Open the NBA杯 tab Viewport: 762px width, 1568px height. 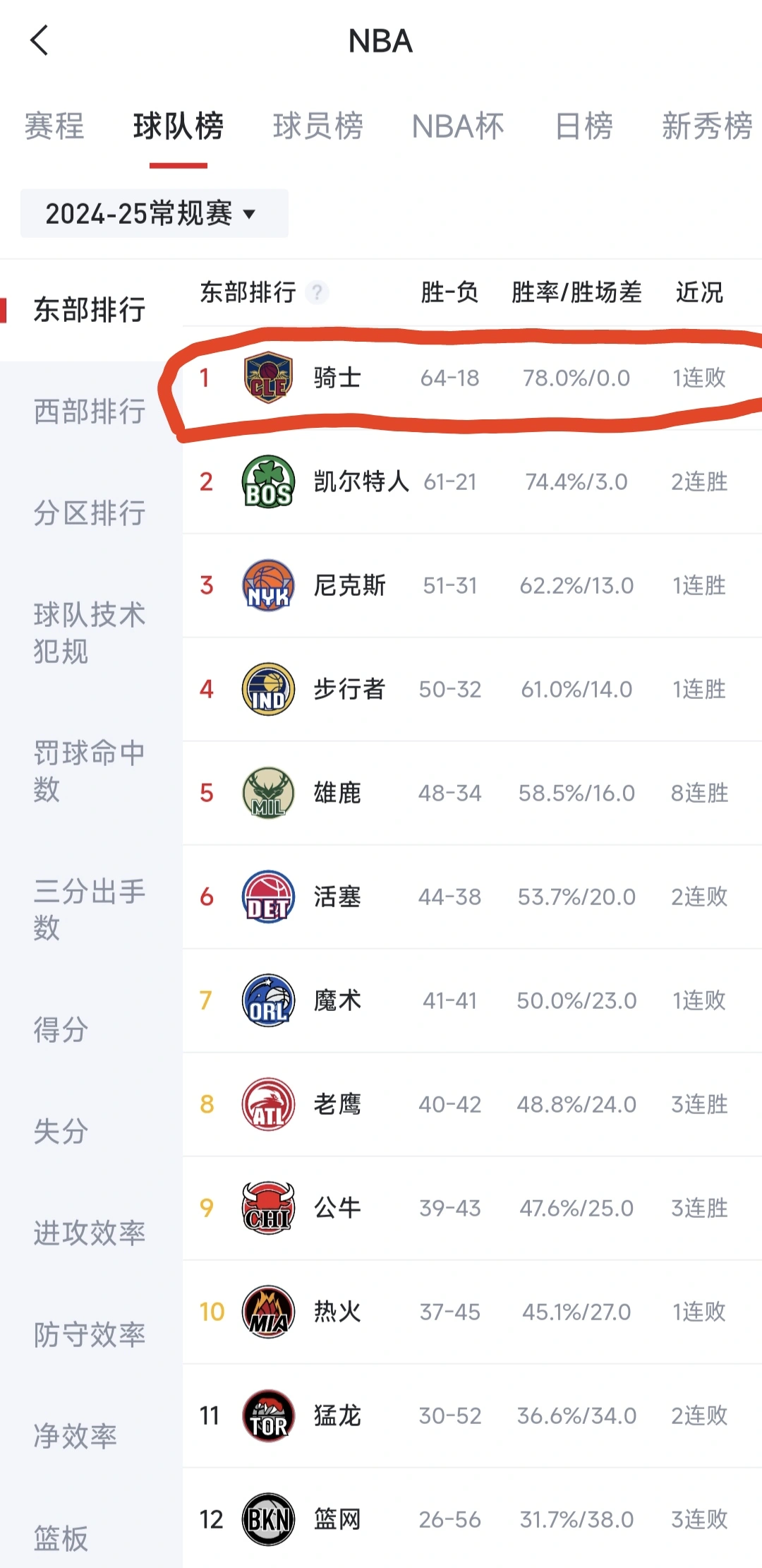click(459, 126)
